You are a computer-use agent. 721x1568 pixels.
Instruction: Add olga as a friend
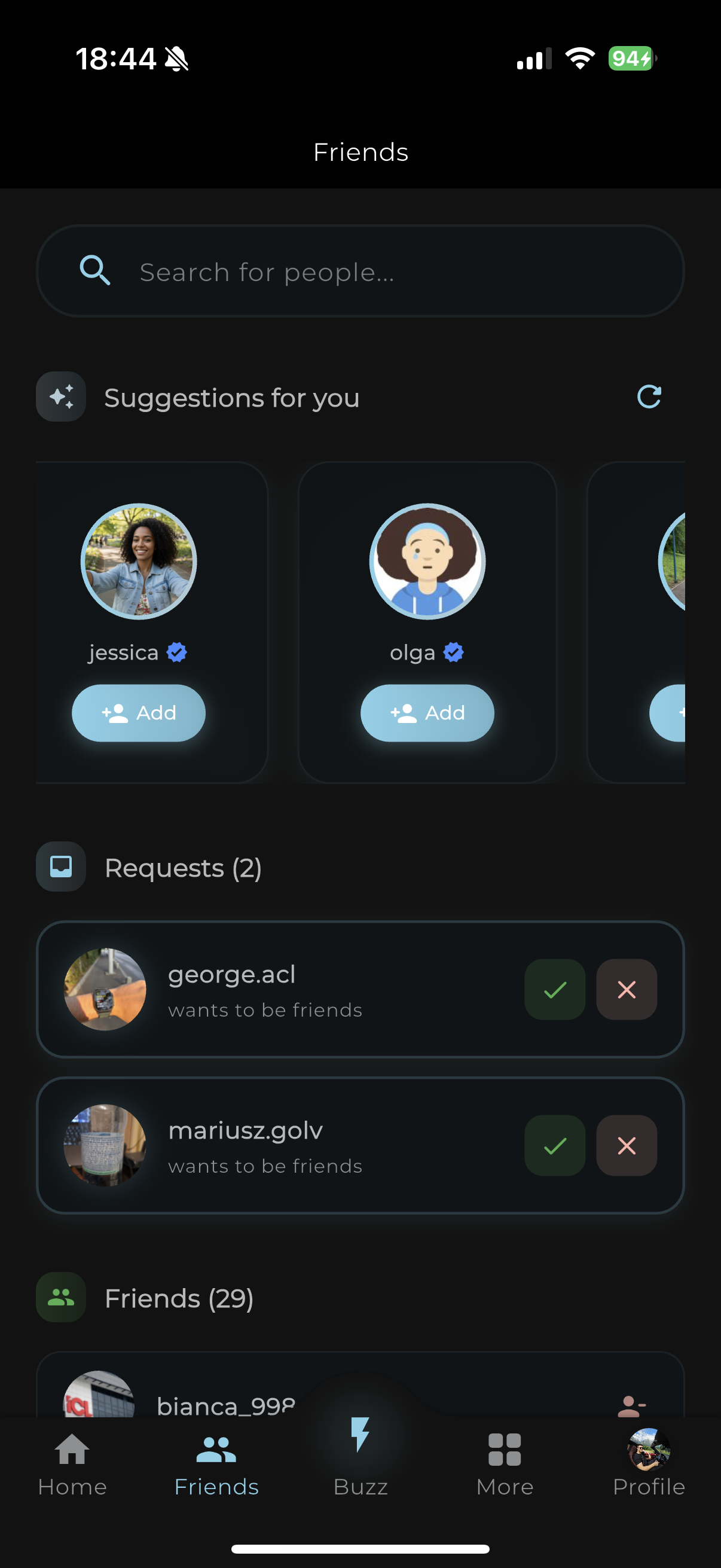click(x=427, y=713)
